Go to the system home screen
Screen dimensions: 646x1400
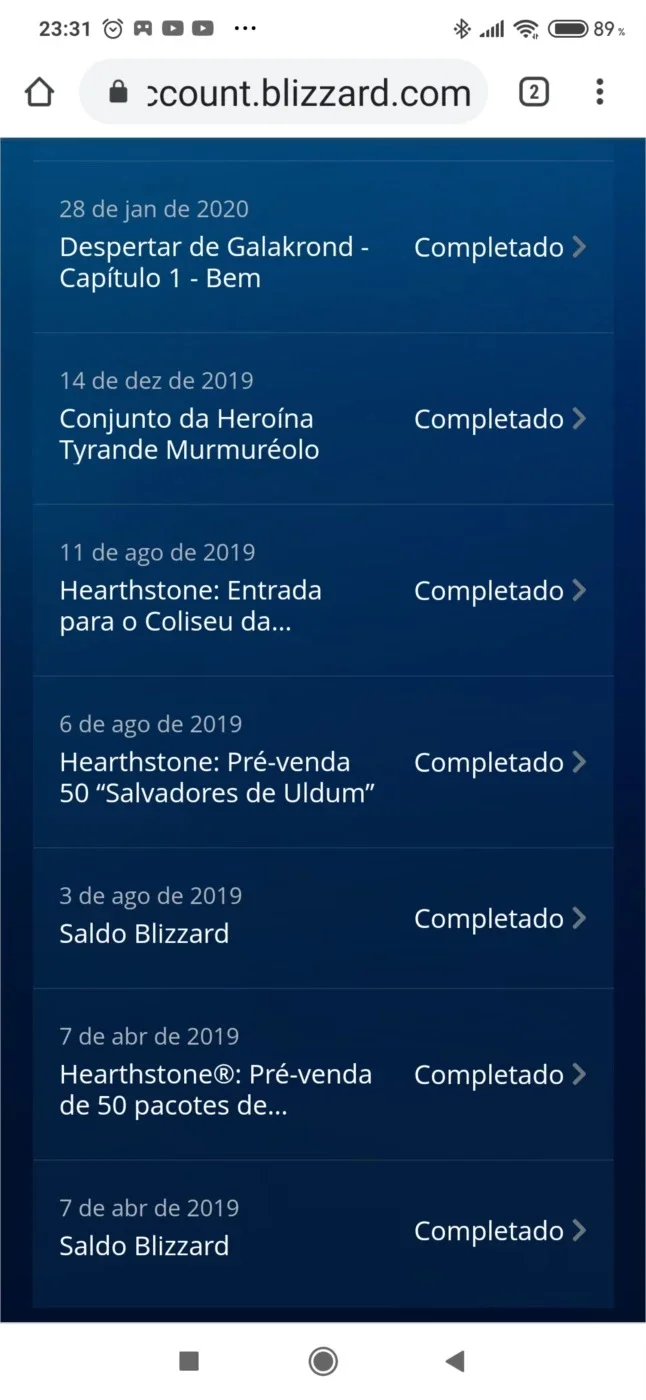coord(323,1361)
